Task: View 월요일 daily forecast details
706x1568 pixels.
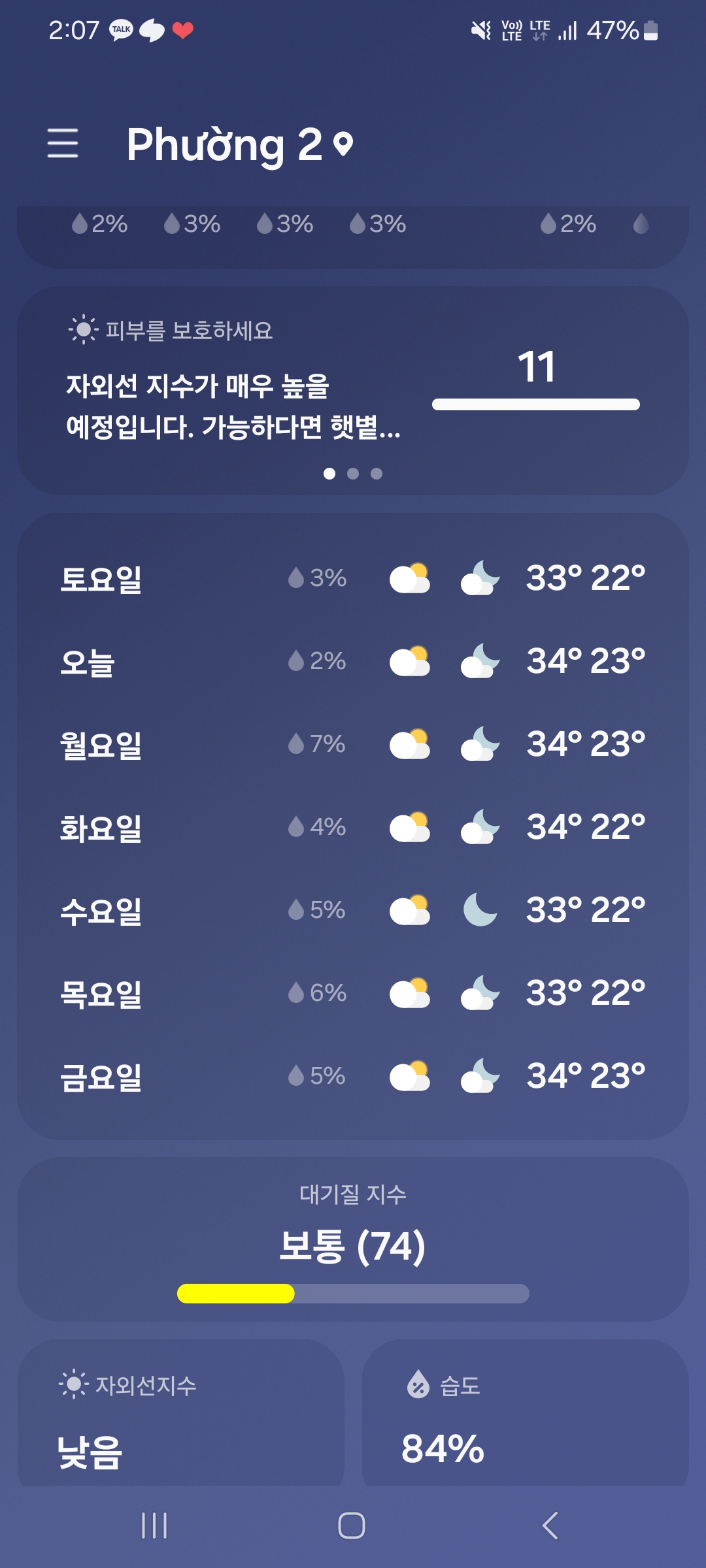Action: [x=353, y=744]
